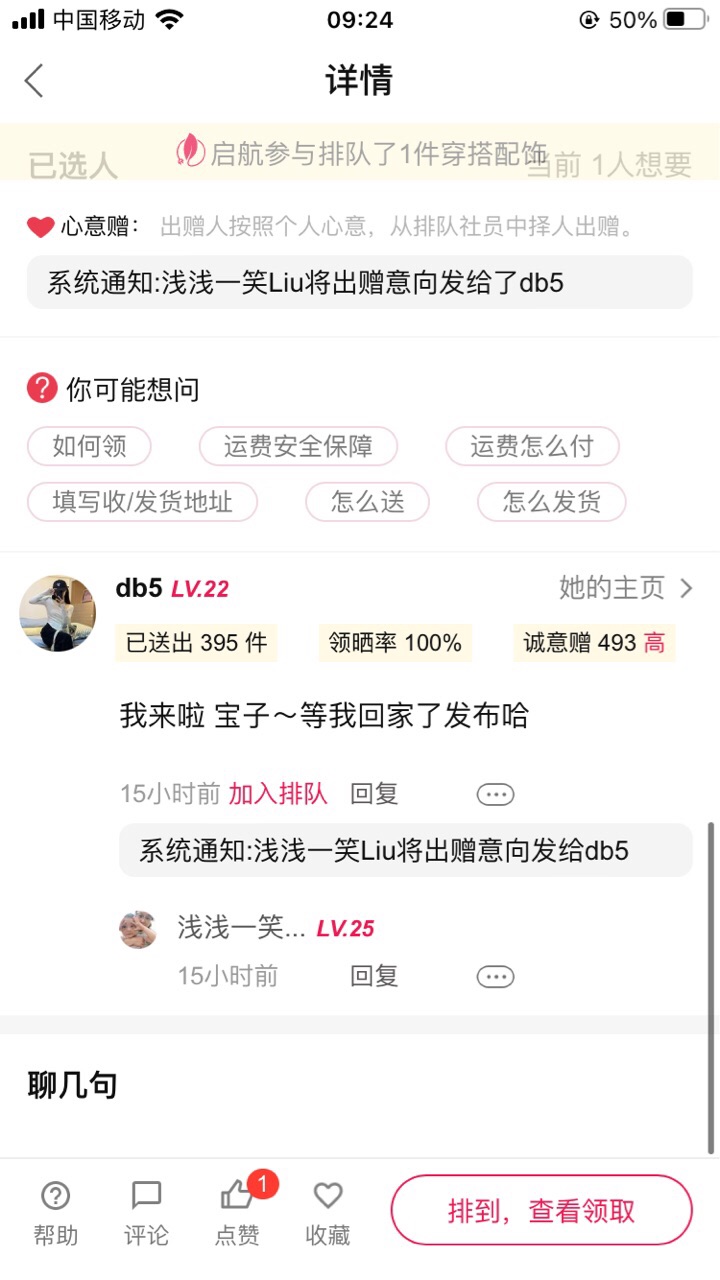Viewport: 720px width, 1280px height.
Task: Add to favorites with 收藏
Action: 328,1212
